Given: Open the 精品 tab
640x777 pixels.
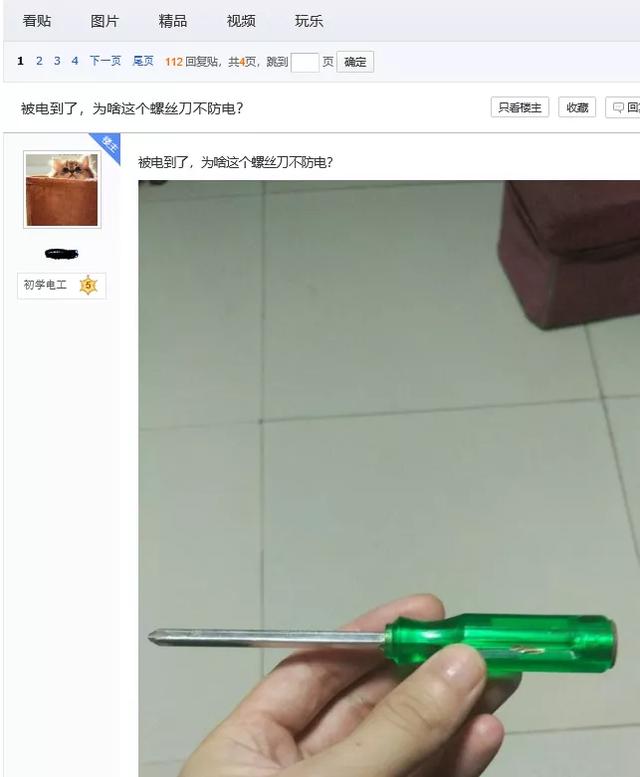Looking at the screenshot, I should [172, 21].
